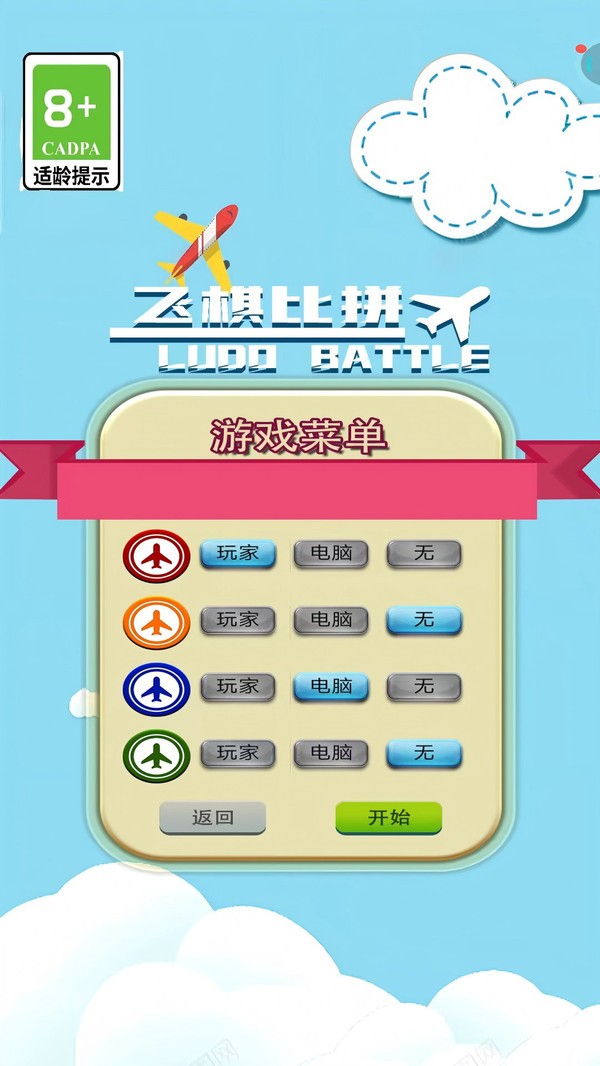Assign 电脑 to green plane
Screen dimensions: 600x1066
point(331,754)
